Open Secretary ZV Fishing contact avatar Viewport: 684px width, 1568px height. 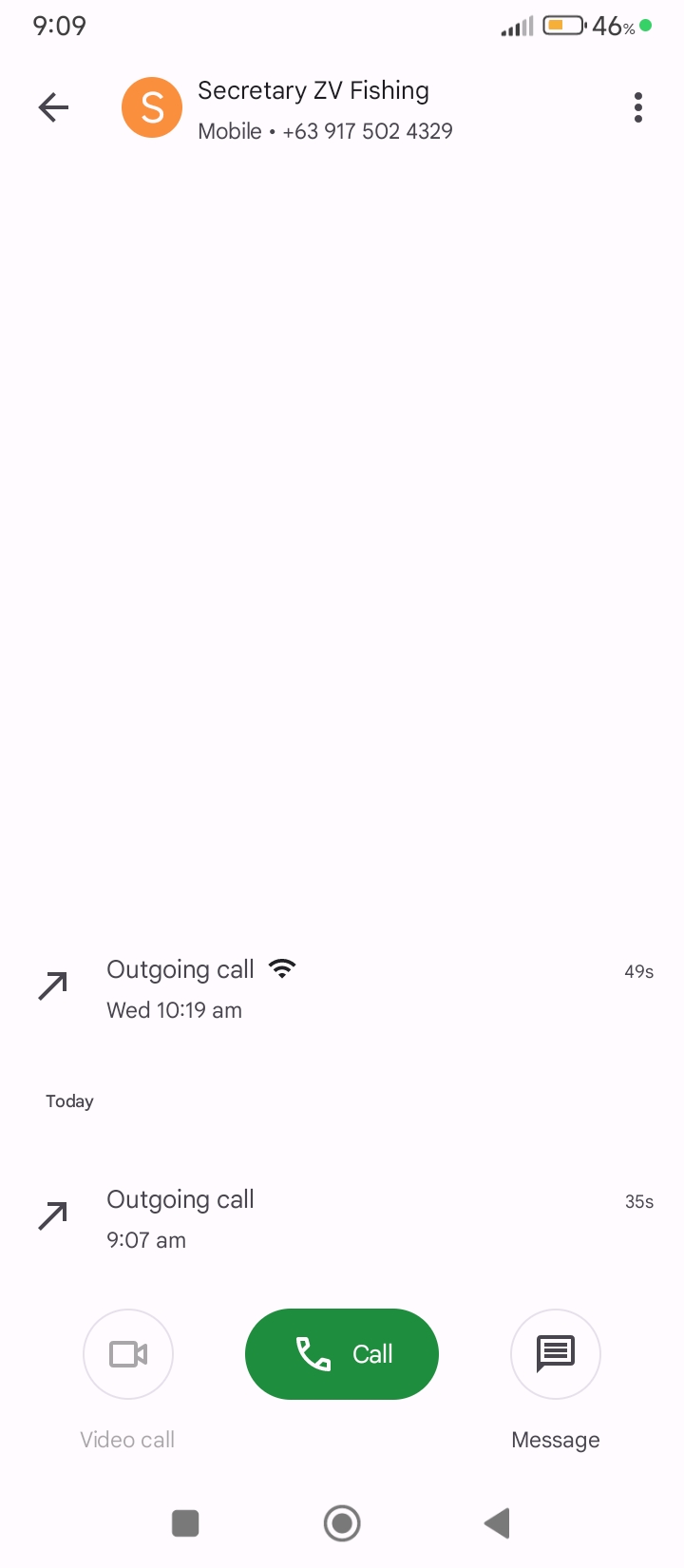pos(152,107)
